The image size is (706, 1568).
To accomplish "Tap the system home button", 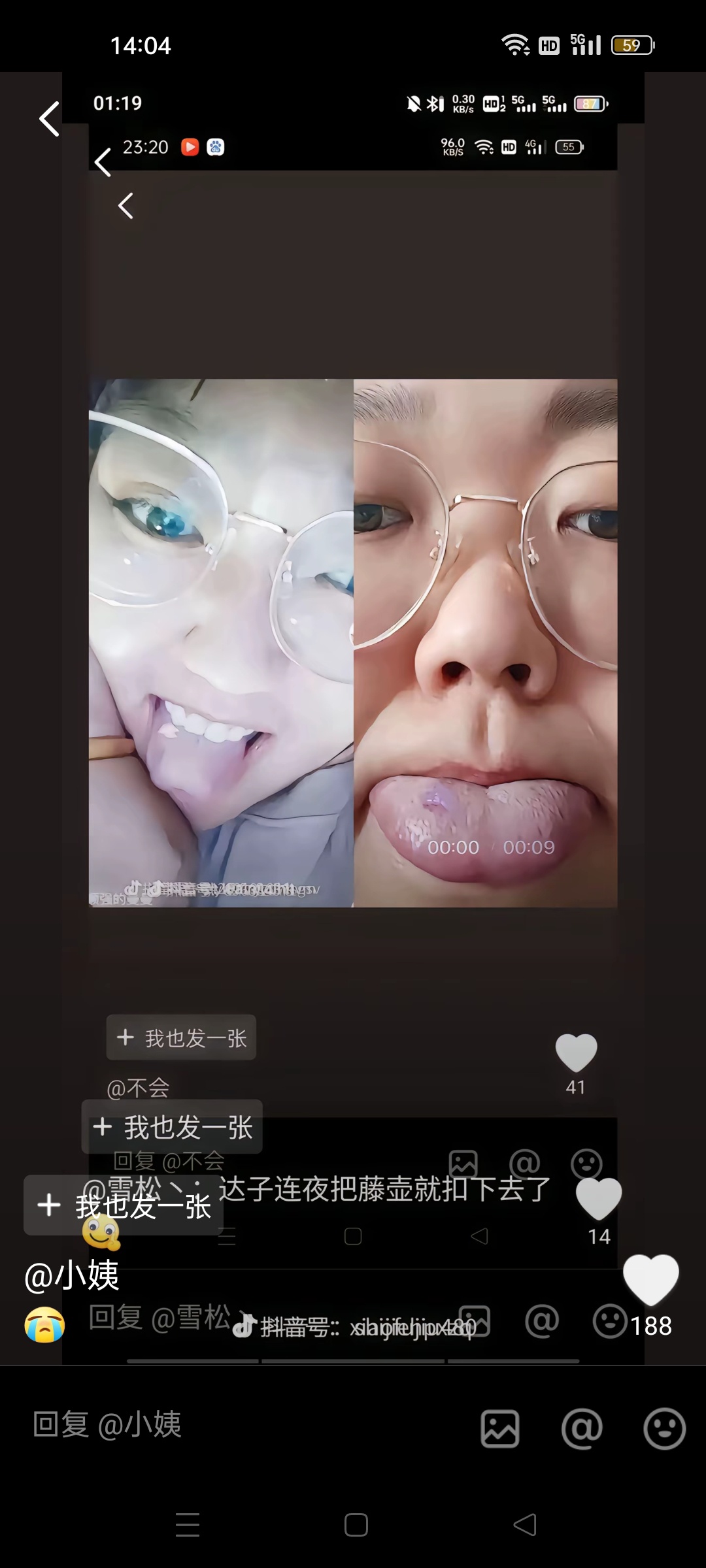I will click(356, 1526).
